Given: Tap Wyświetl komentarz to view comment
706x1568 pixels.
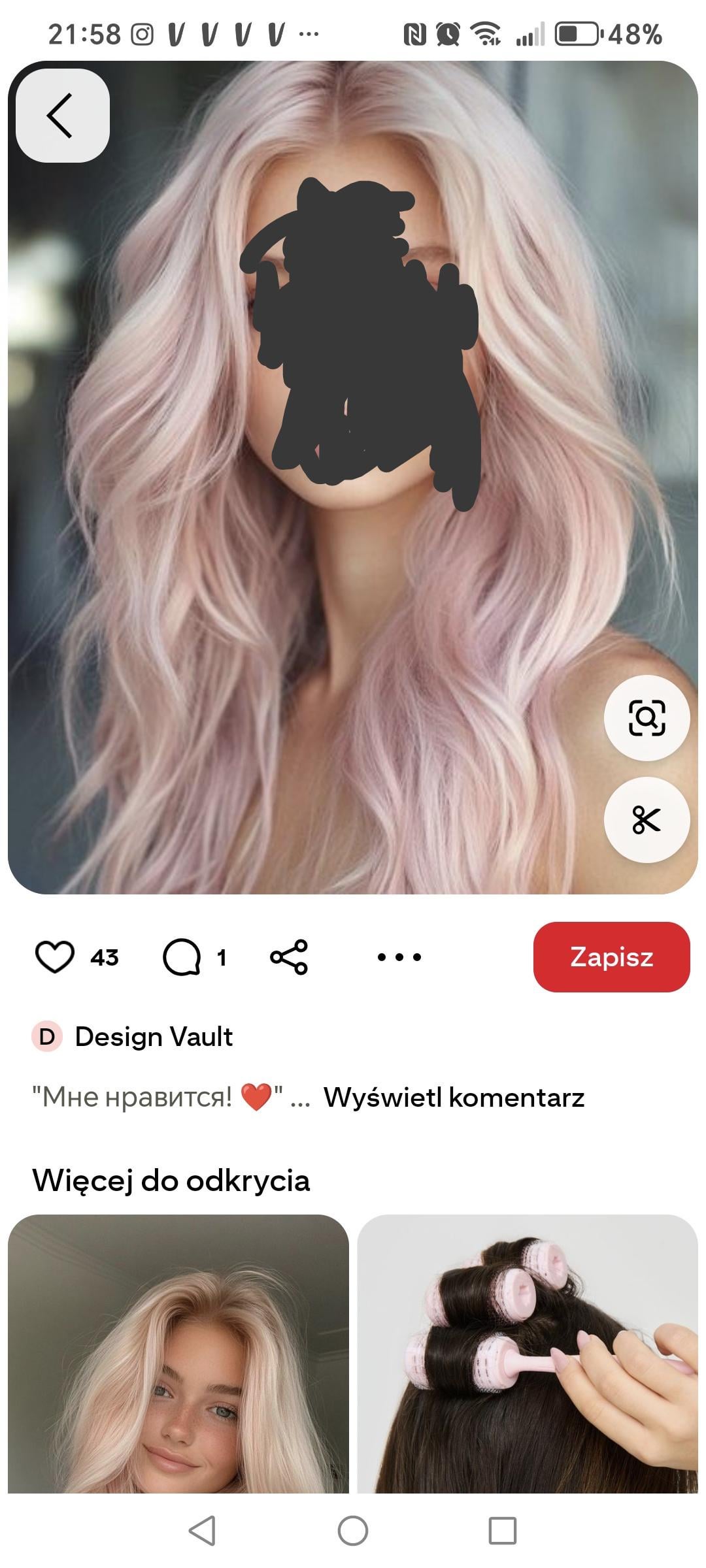Looking at the screenshot, I should click(x=454, y=1098).
